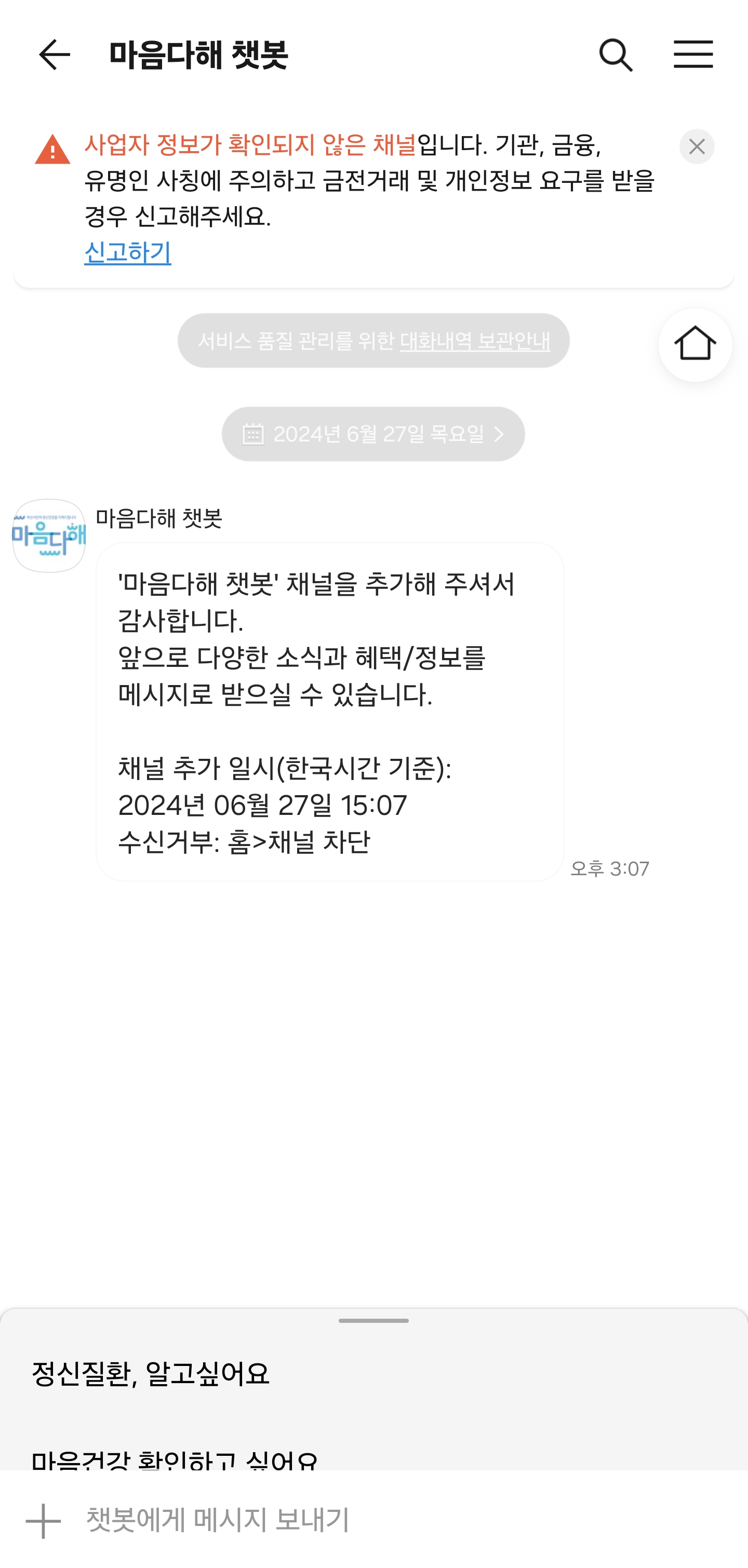Open the chatbot home button

[x=694, y=344]
